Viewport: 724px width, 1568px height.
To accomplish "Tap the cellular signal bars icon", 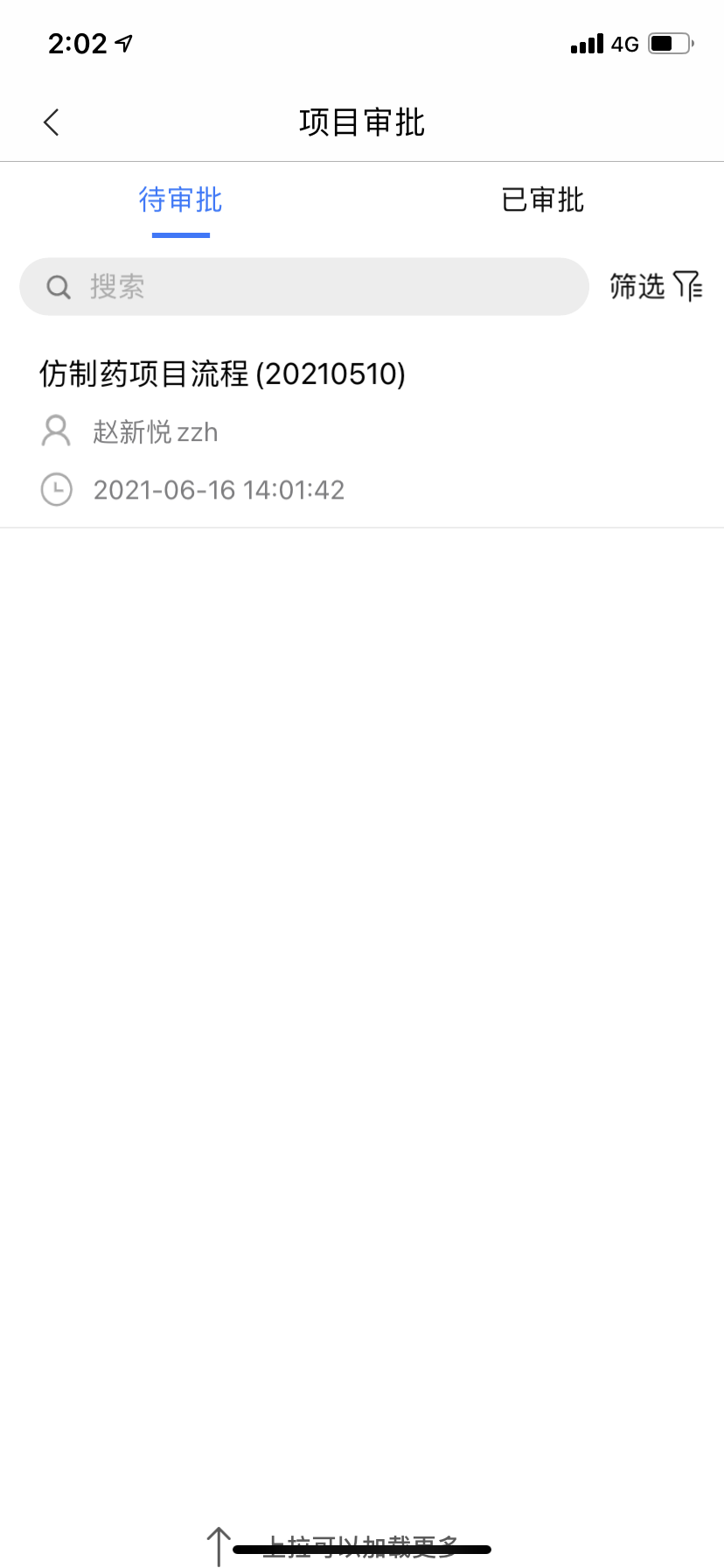I will coord(586,44).
